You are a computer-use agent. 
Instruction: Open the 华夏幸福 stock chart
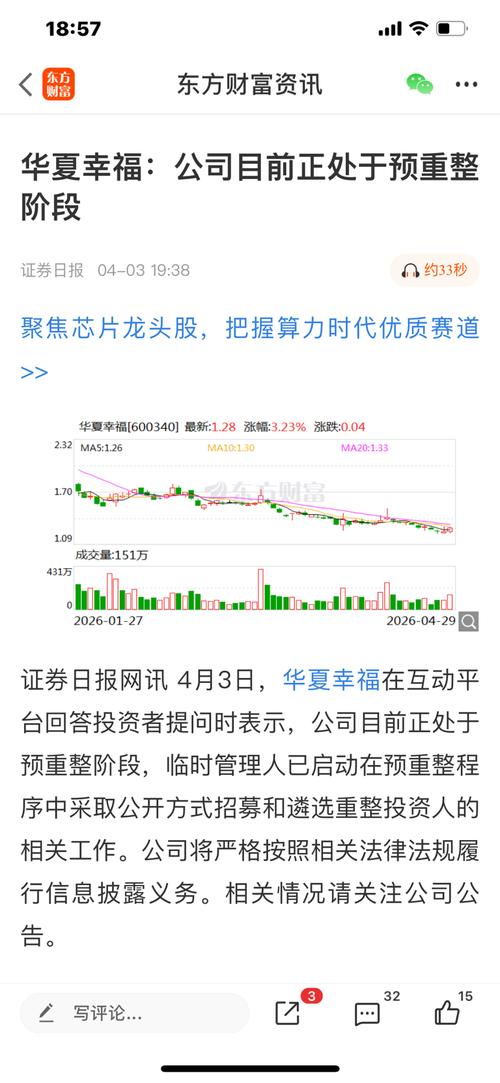pos(265,524)
